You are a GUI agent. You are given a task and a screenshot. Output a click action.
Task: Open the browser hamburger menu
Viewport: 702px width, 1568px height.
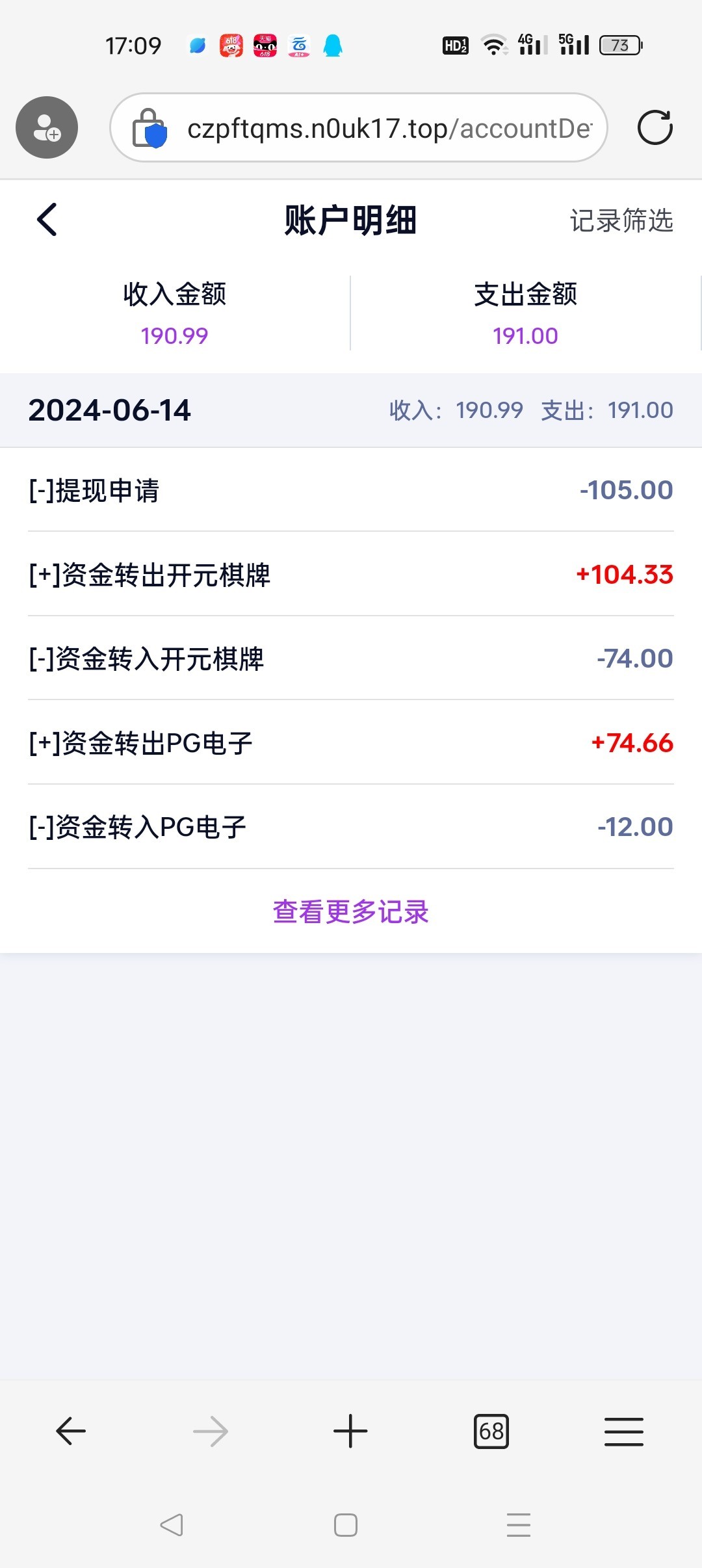tap(623, 1431)
